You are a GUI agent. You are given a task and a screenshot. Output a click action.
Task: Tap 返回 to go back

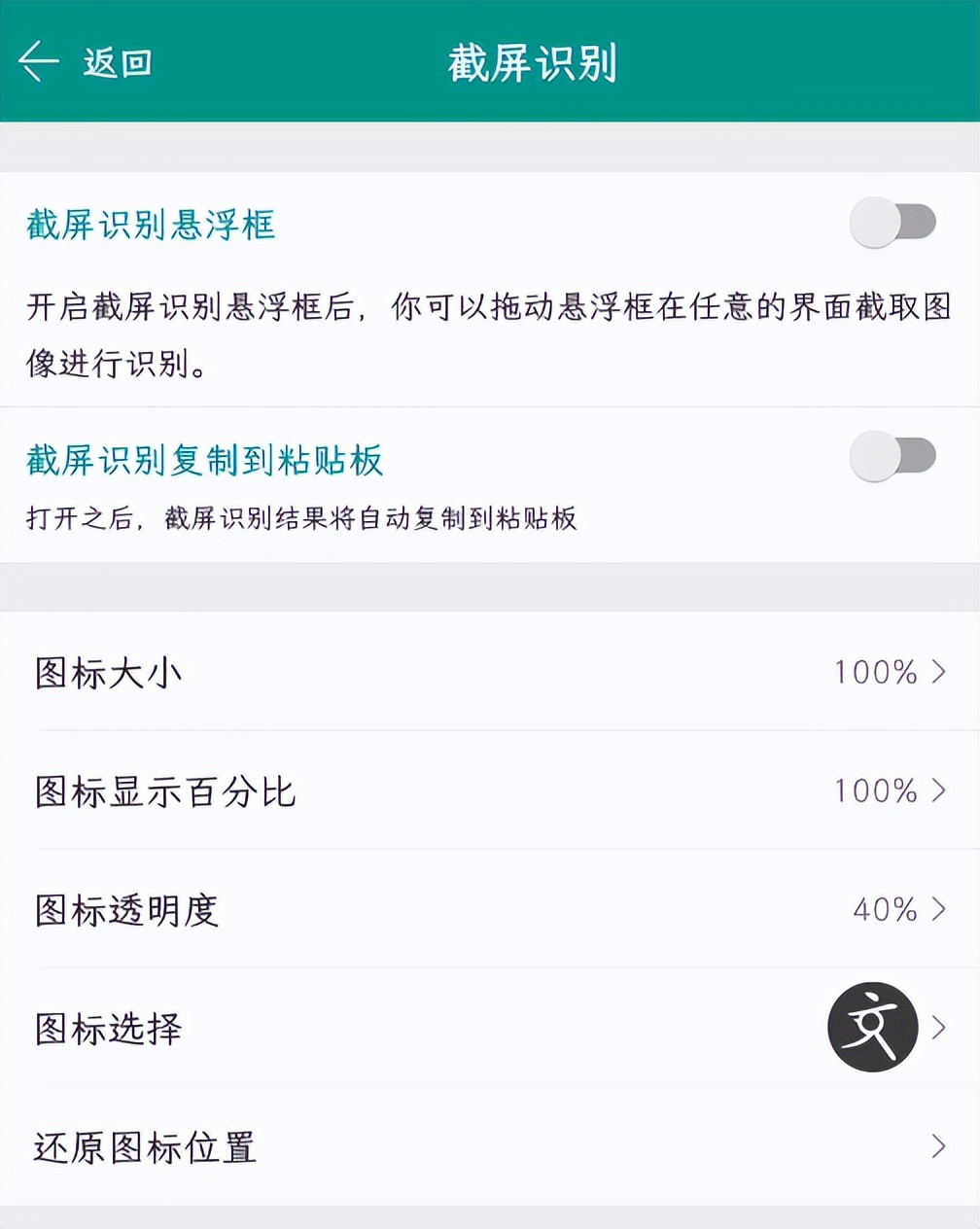click(119, 60)
